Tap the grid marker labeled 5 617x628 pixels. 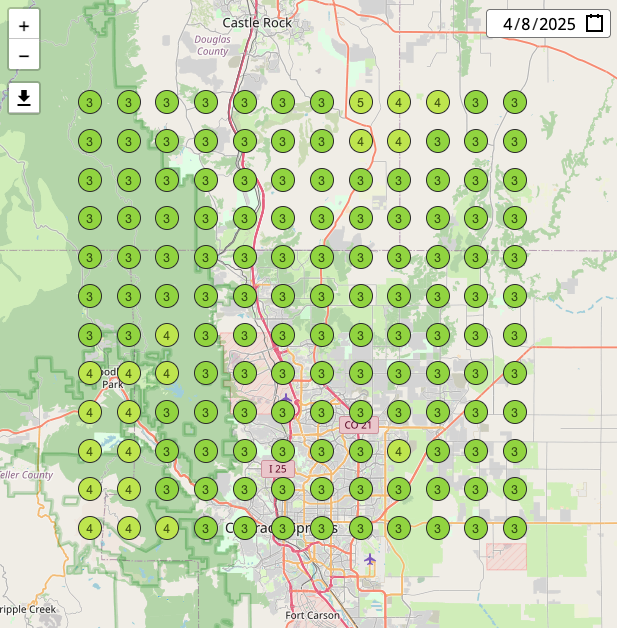point(360,102)
